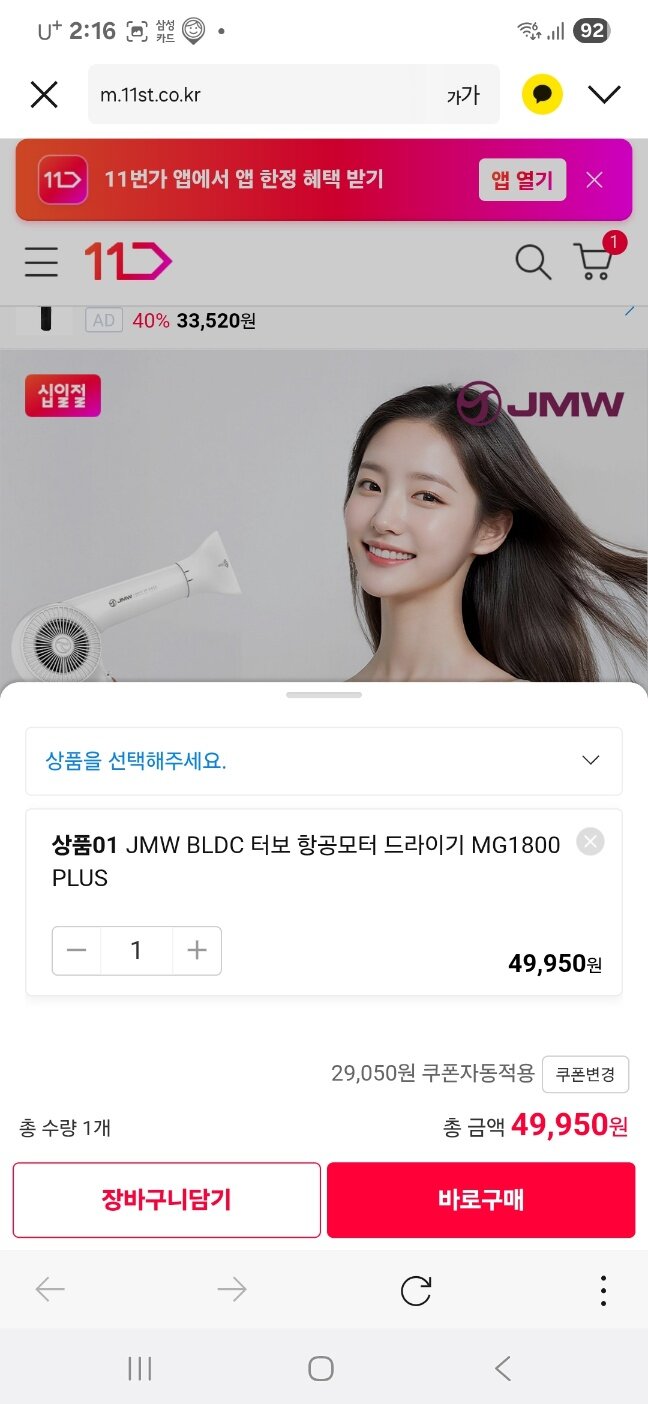Share via the KakaoTalk icon

pos(542,95)
